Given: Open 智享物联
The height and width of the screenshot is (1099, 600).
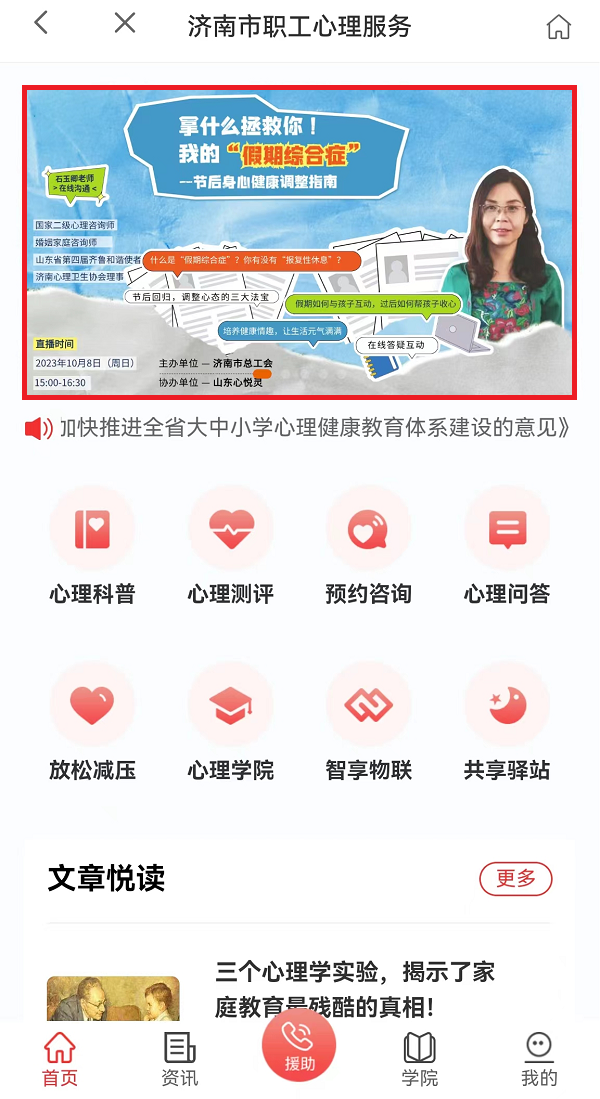Looking at the screenshot, I should pyautogui.click(x=368, y=722).
